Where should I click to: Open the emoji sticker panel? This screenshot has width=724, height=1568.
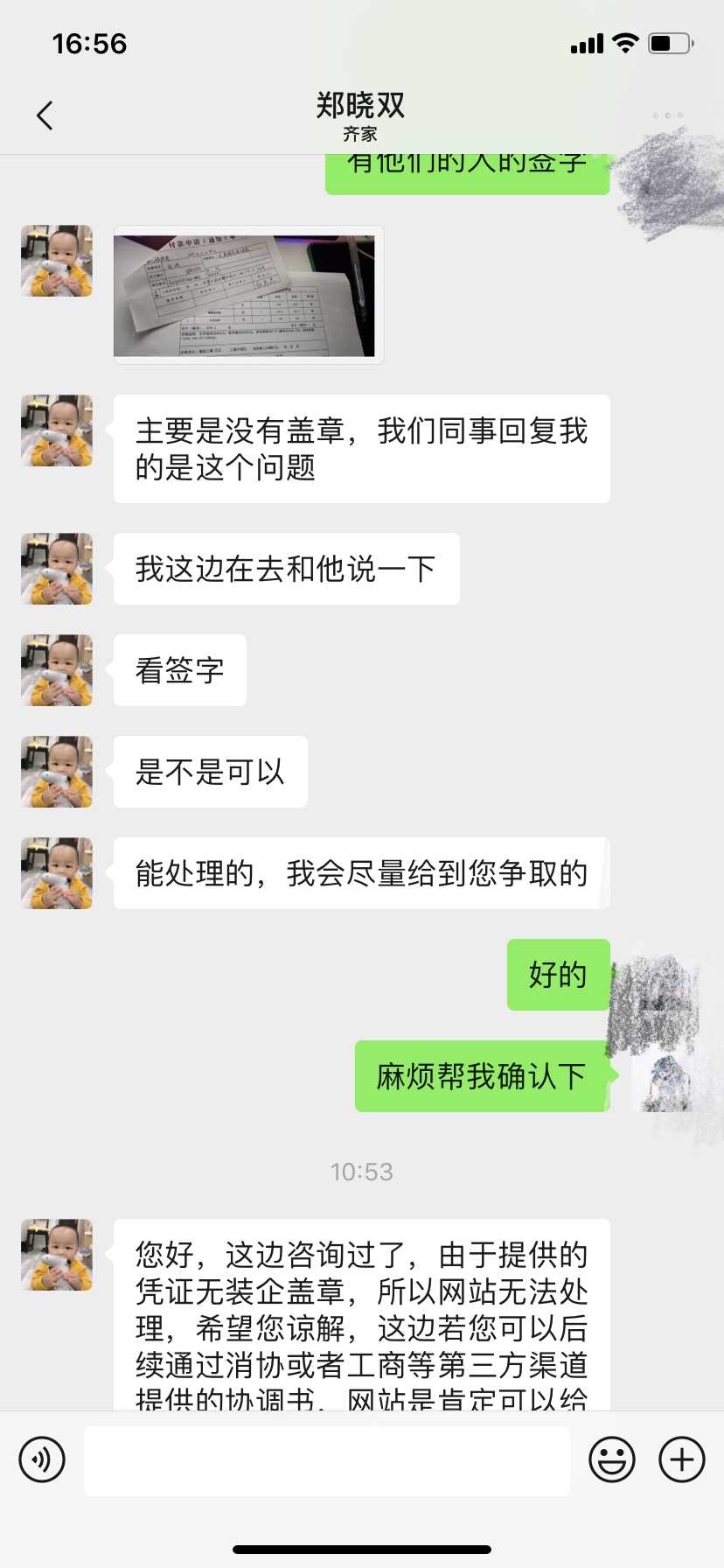[x=612, y=1459]
